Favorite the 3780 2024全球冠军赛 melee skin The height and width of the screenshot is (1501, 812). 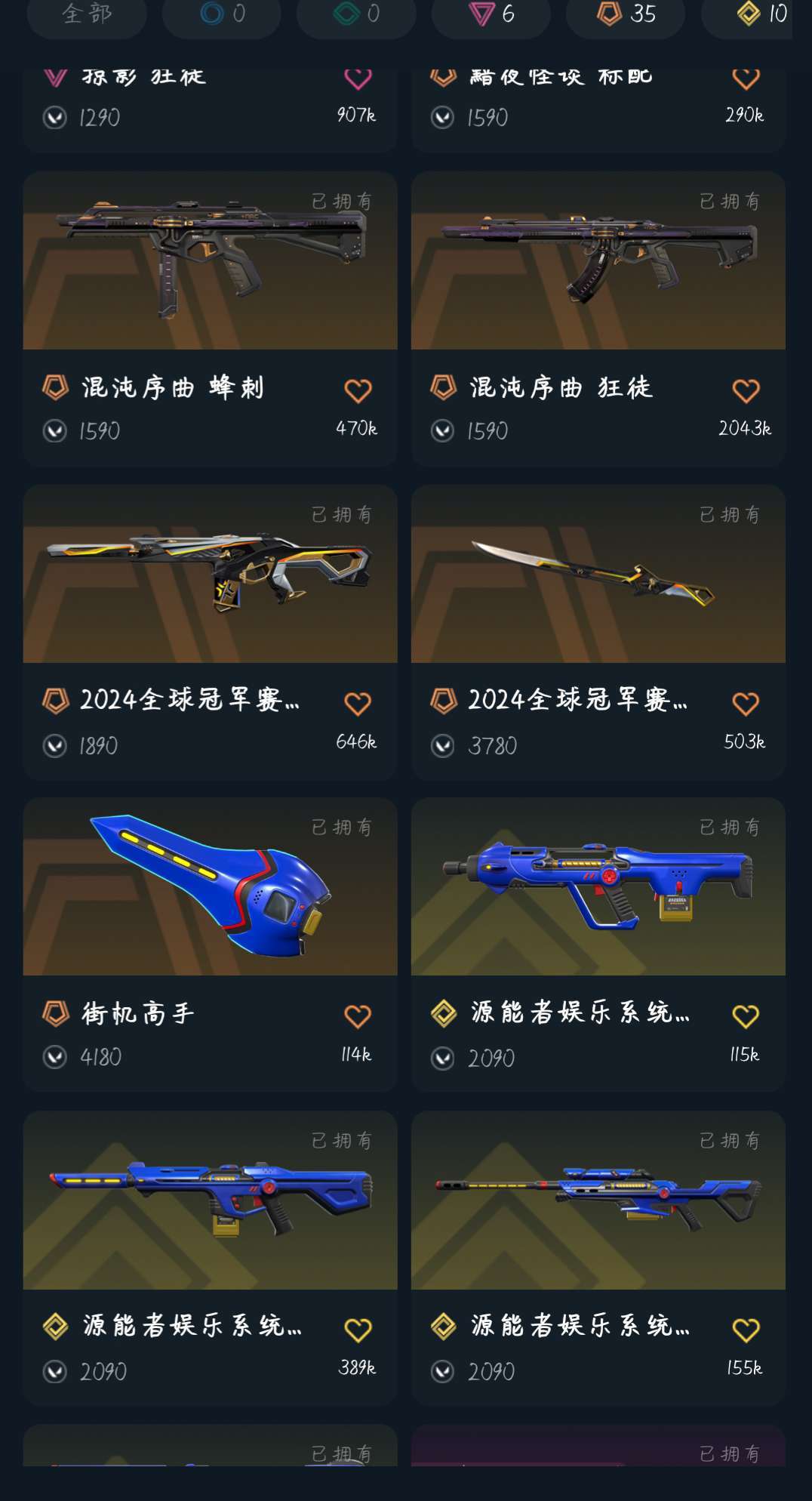(746, 704)
